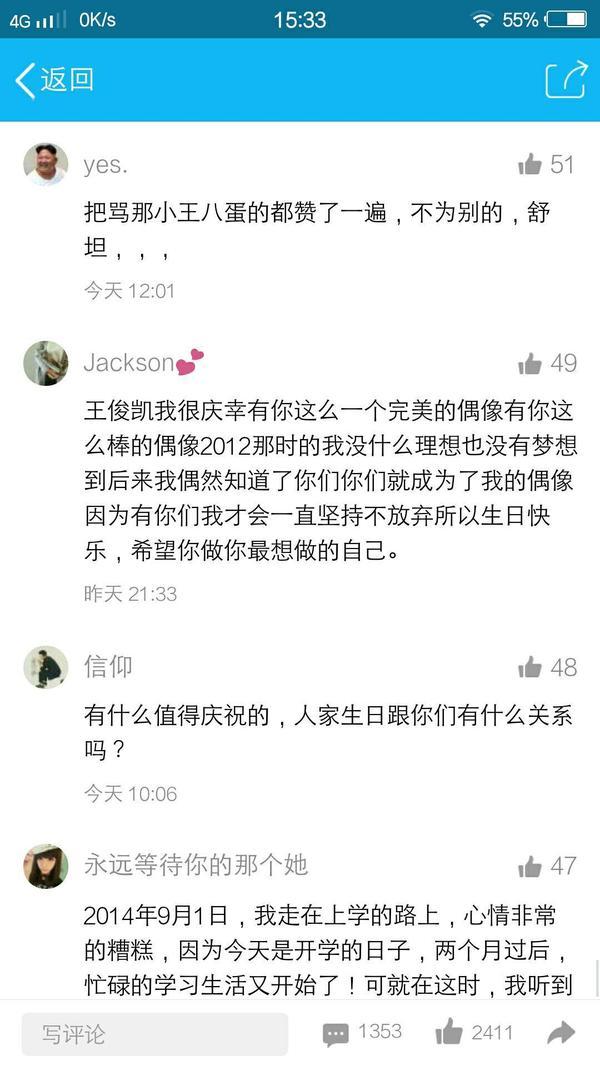Tap the forward arrow in the bottom bar
Screen dimensions: 600x1066
point(562,1034)
